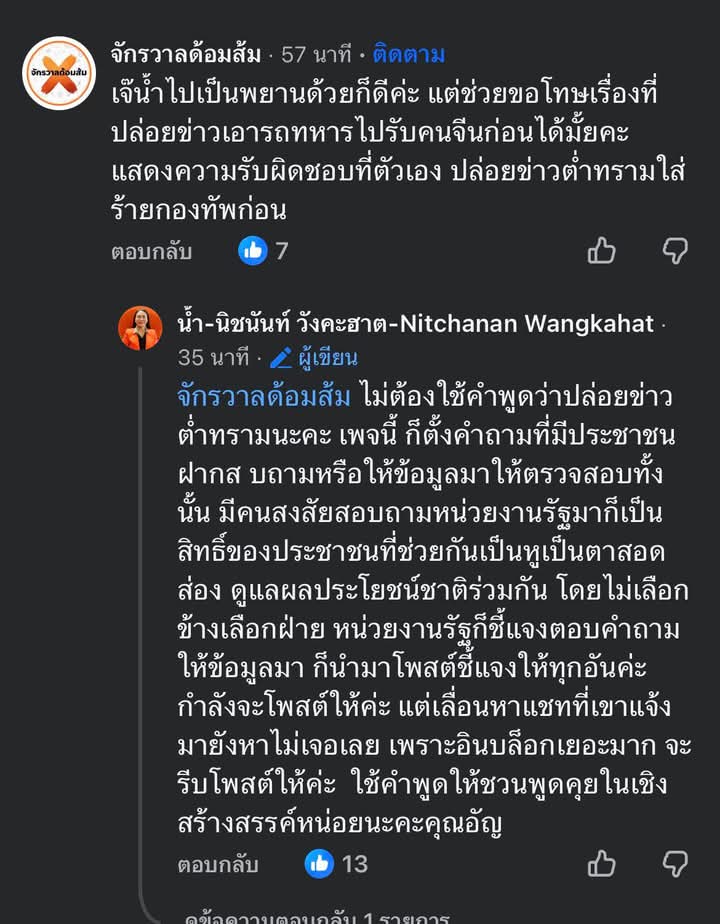View the 13 likes on Nitchanan's reply
Viewport: 720px width, 924px height.
tap(336, 863)
